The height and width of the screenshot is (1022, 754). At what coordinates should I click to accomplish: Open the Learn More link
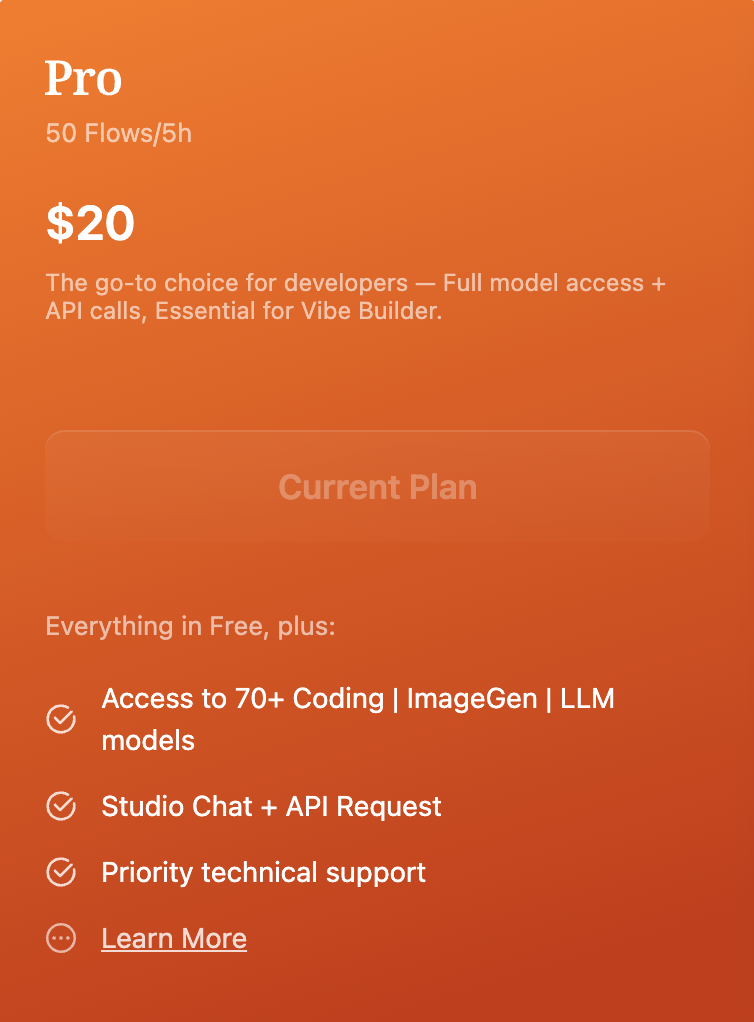[174, 938]
